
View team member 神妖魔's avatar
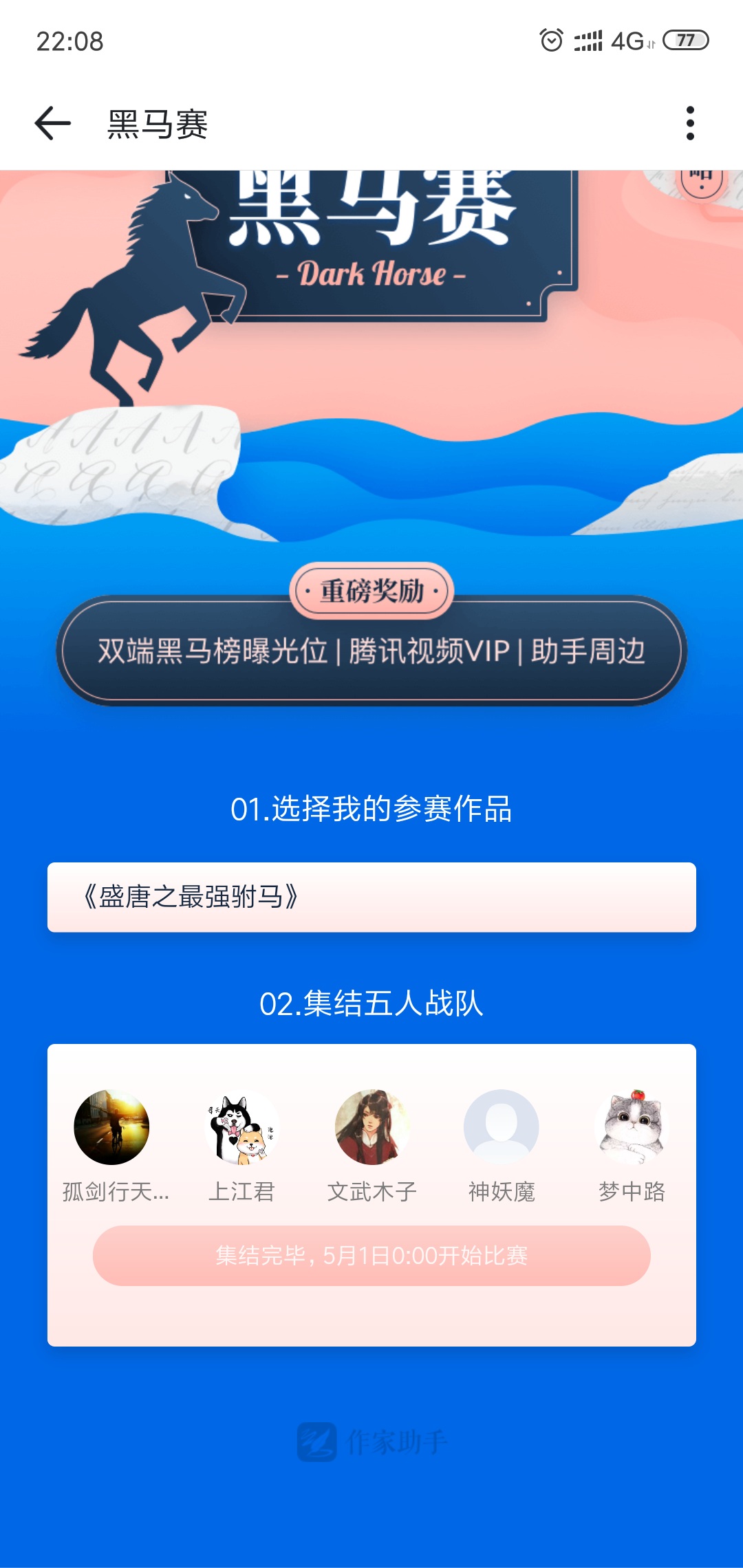click(502, 1127)
